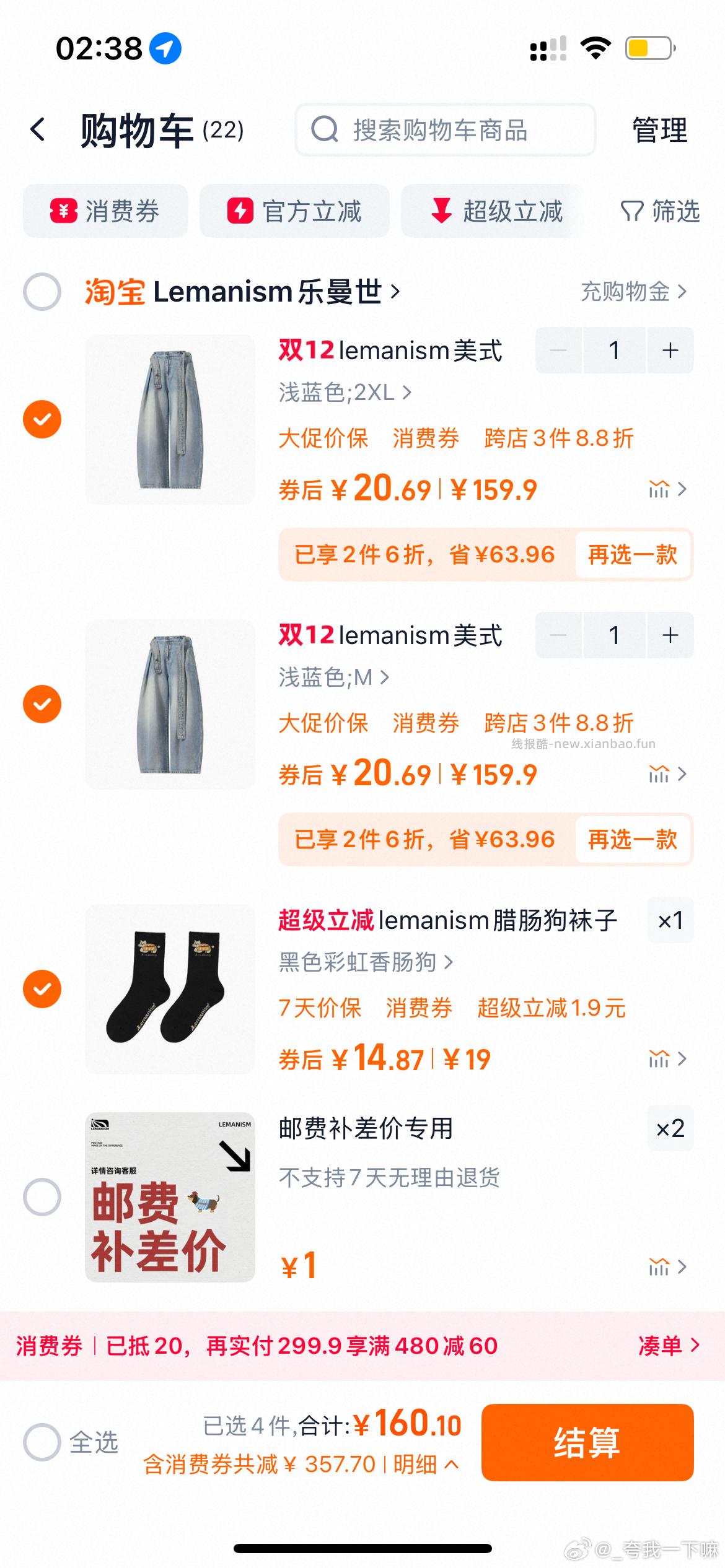Click 再选一款 under the first jeans
The width and height of the screenshot is (725, 1568).
tap(634, 555)
